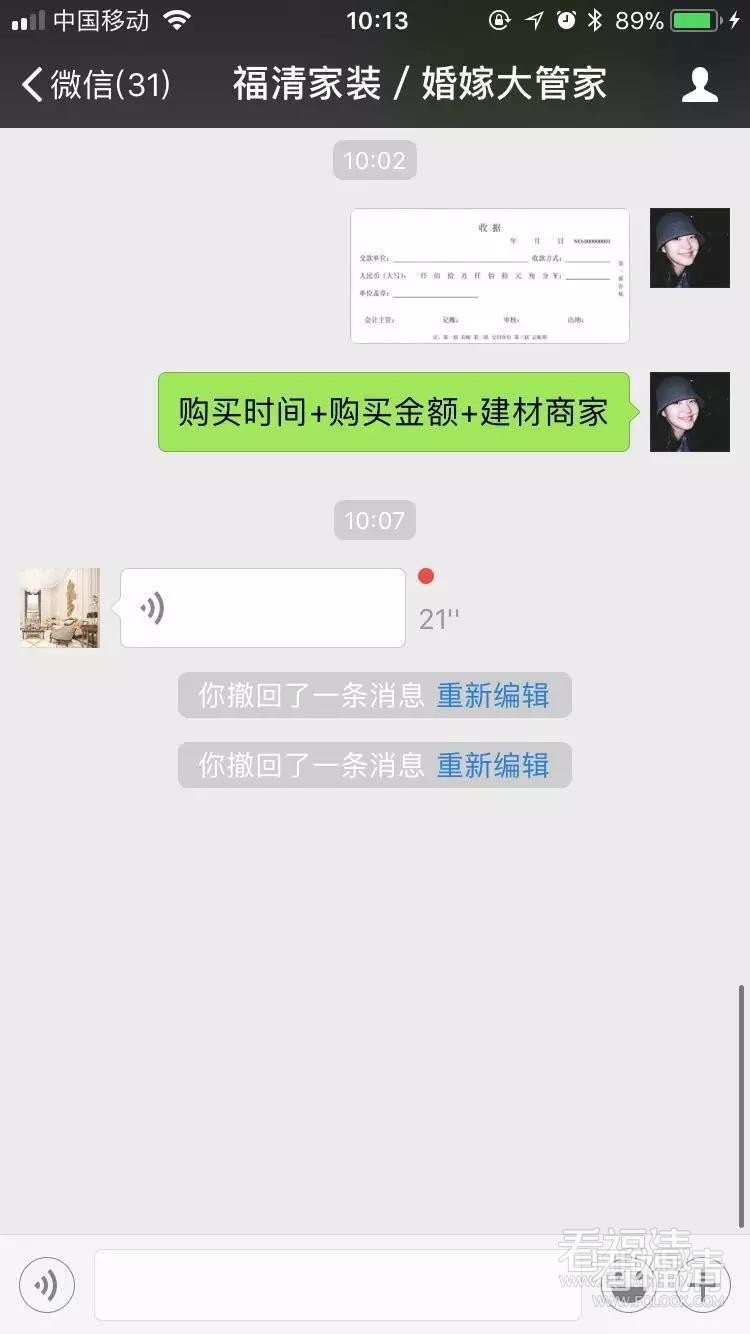
Task: Open my avatar beside the receipt image
Action: (x=689, y=248)
